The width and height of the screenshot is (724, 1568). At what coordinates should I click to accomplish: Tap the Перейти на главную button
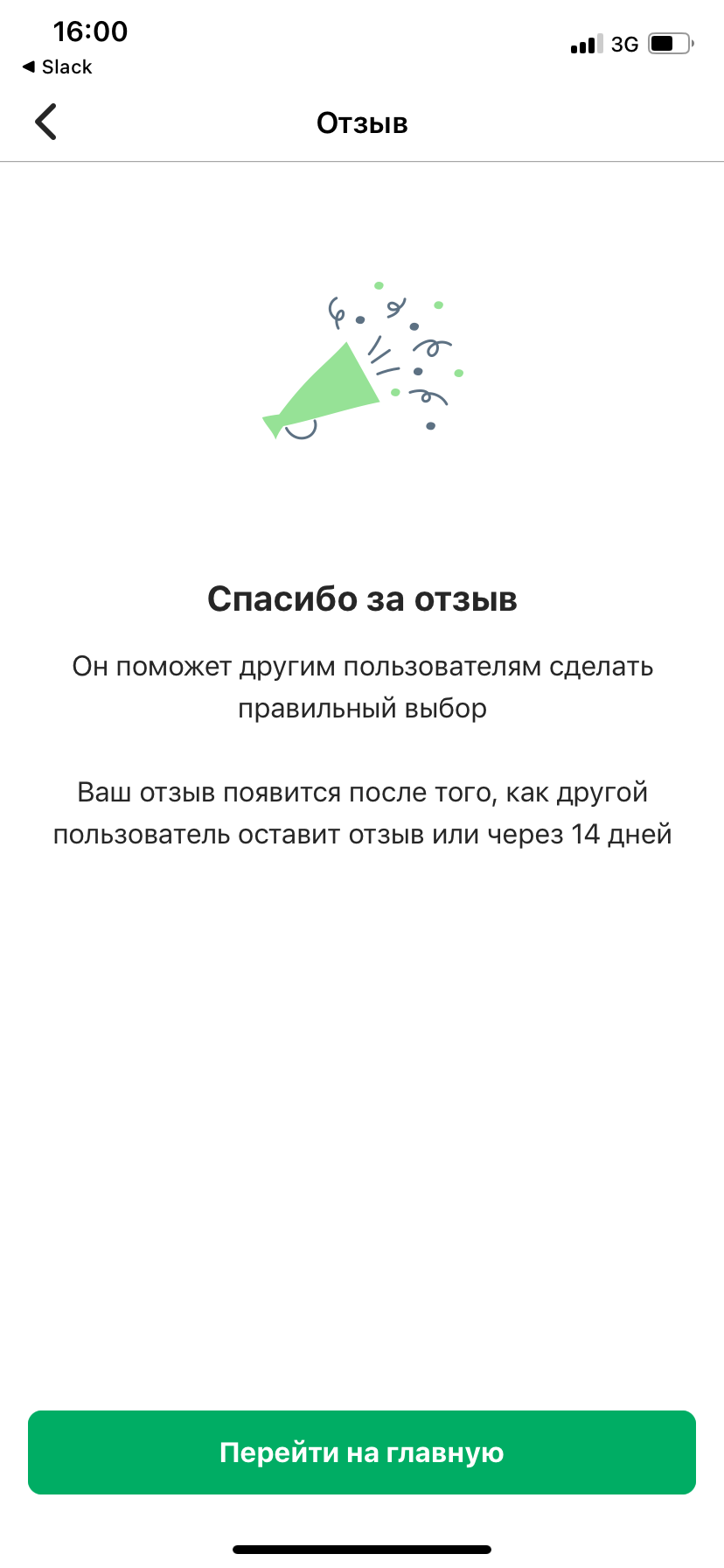tap(362, 1453)
